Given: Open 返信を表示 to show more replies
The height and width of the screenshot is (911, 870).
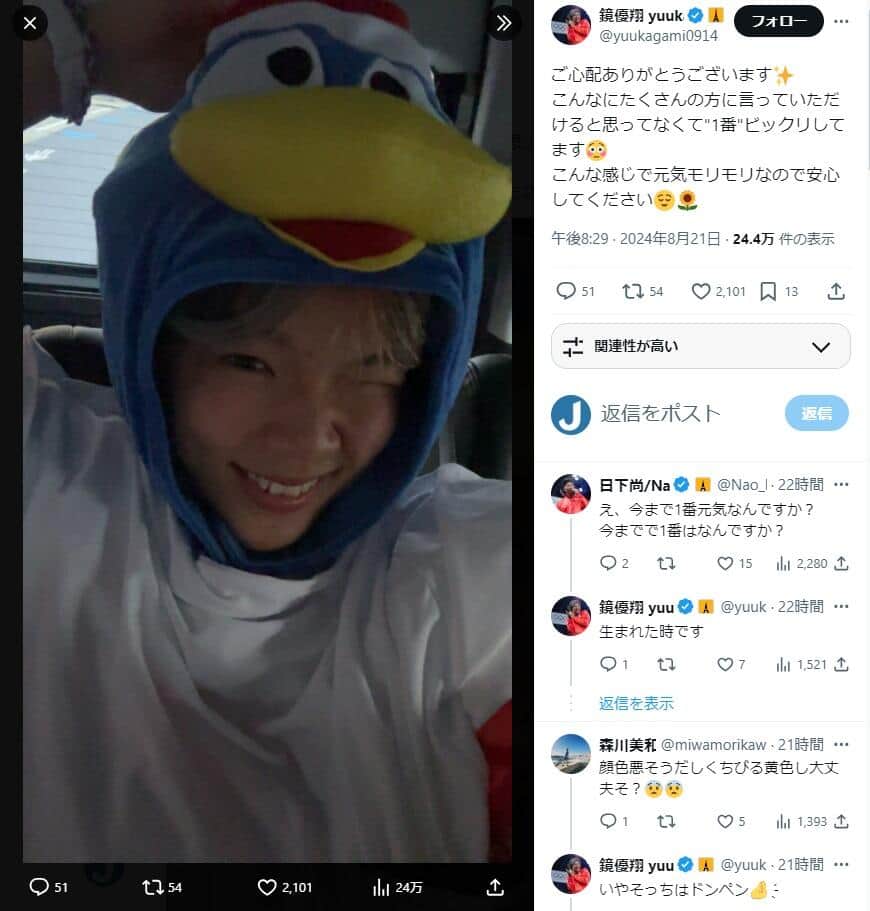Looking at the screenshot, I should click(x=636, y=703).
